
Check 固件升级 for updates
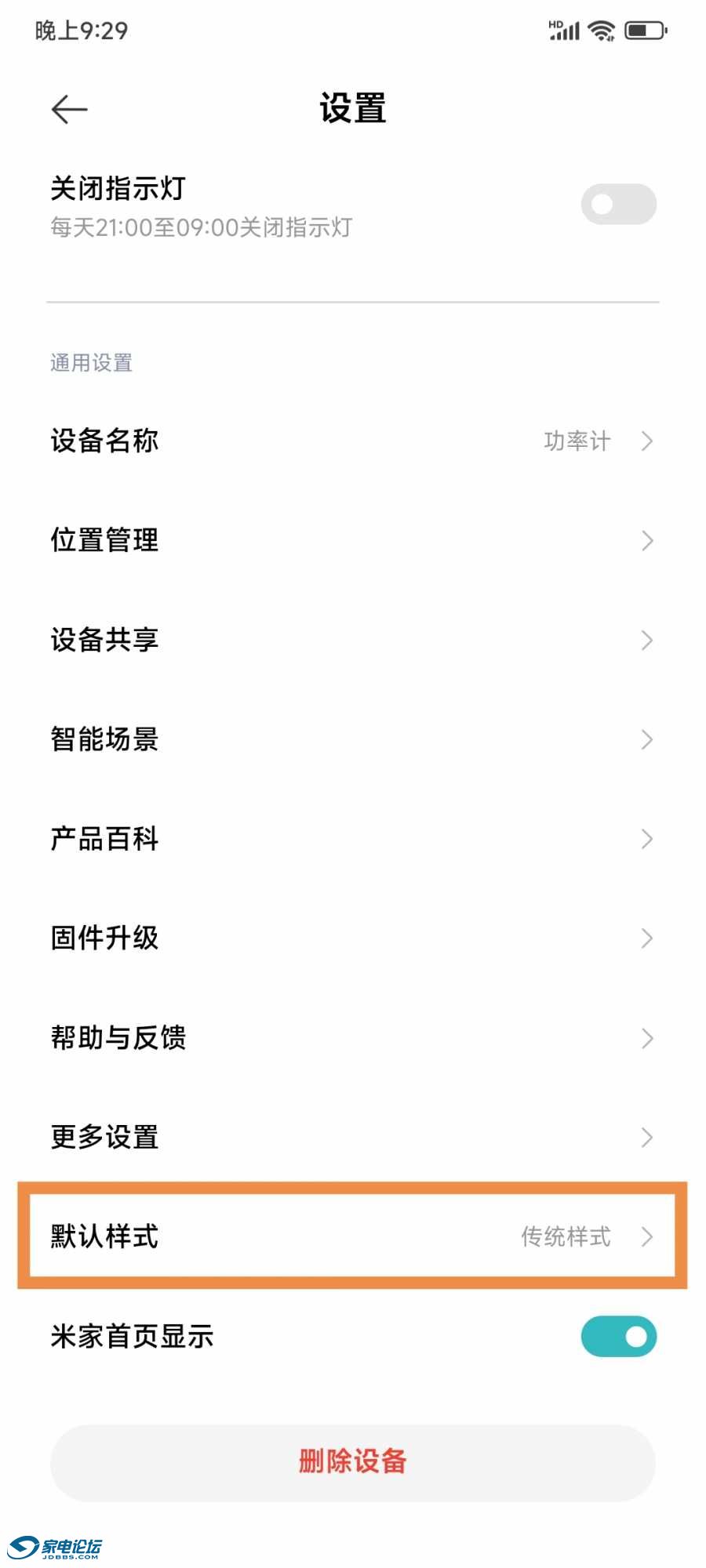(353, 938)
